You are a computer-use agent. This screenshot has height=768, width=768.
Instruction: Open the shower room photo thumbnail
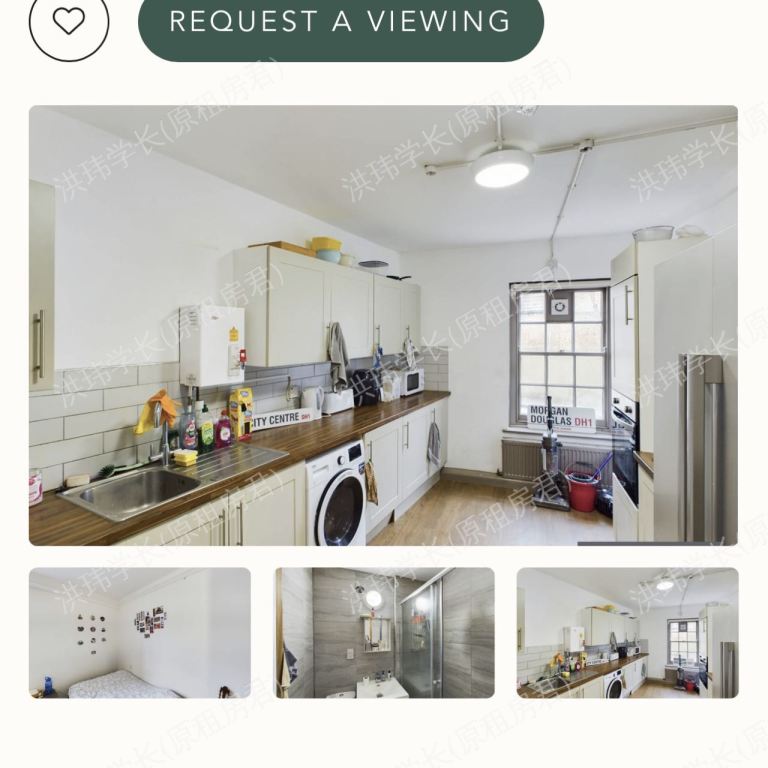pos(385,632)
